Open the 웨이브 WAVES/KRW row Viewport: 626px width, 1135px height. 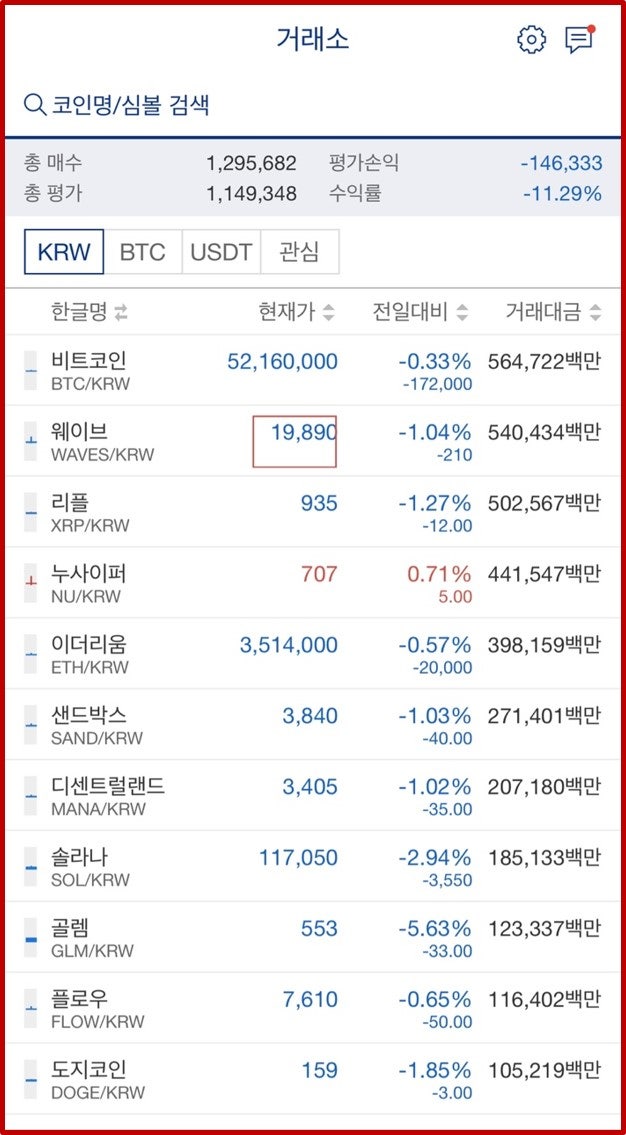click(313, 442)
